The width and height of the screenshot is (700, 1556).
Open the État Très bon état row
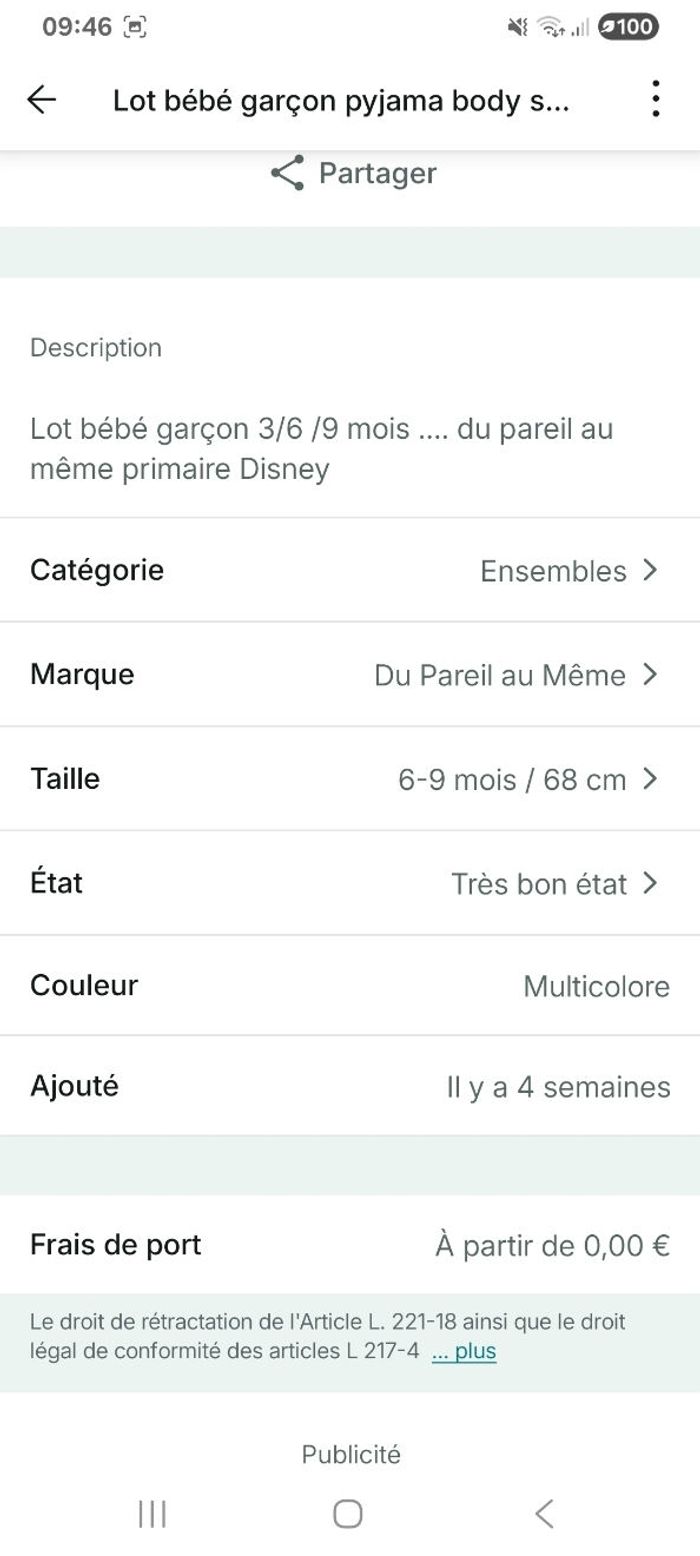click(350, 883)
